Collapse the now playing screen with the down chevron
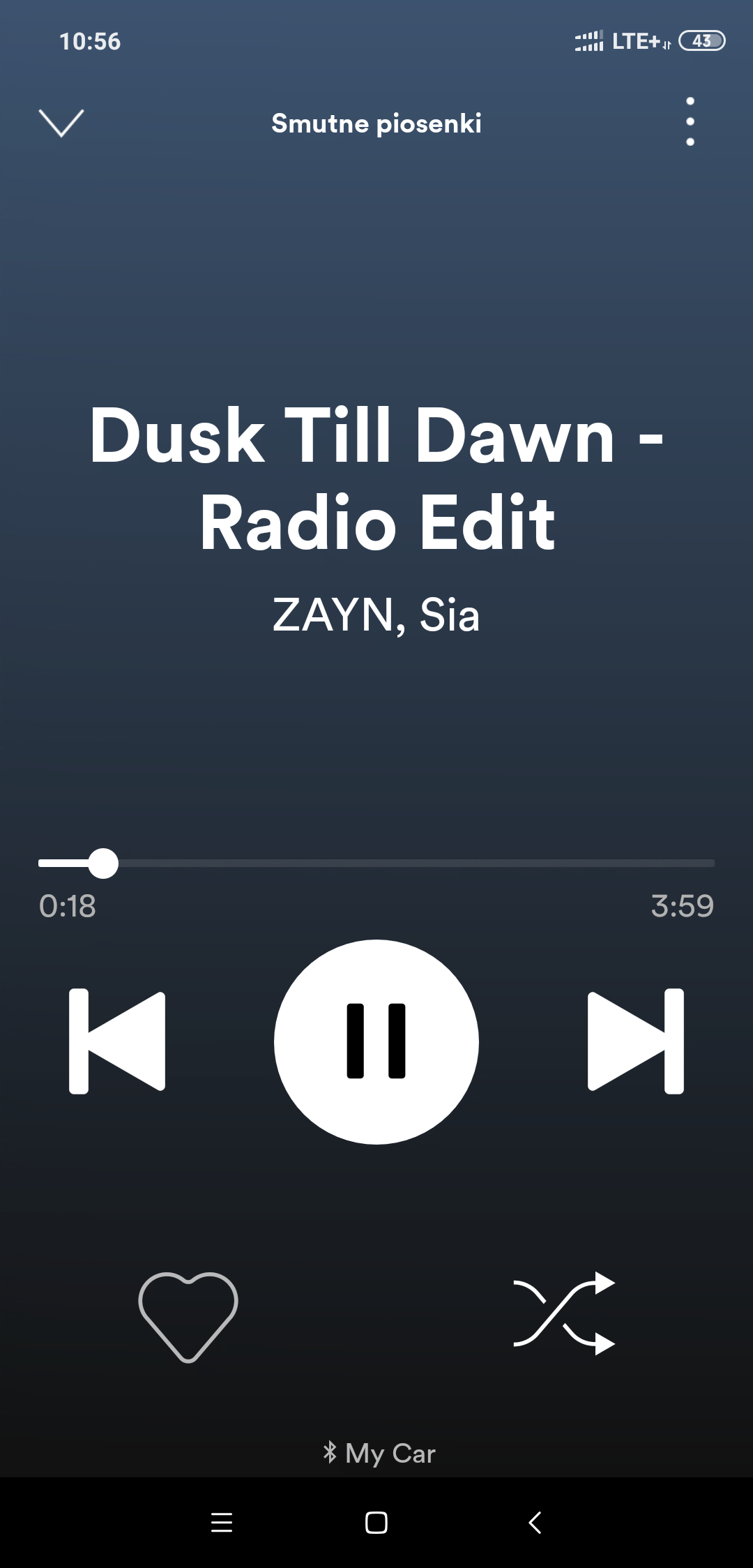Image resolution: width=753 pixels, height=1568 pixels. [61, 123]
